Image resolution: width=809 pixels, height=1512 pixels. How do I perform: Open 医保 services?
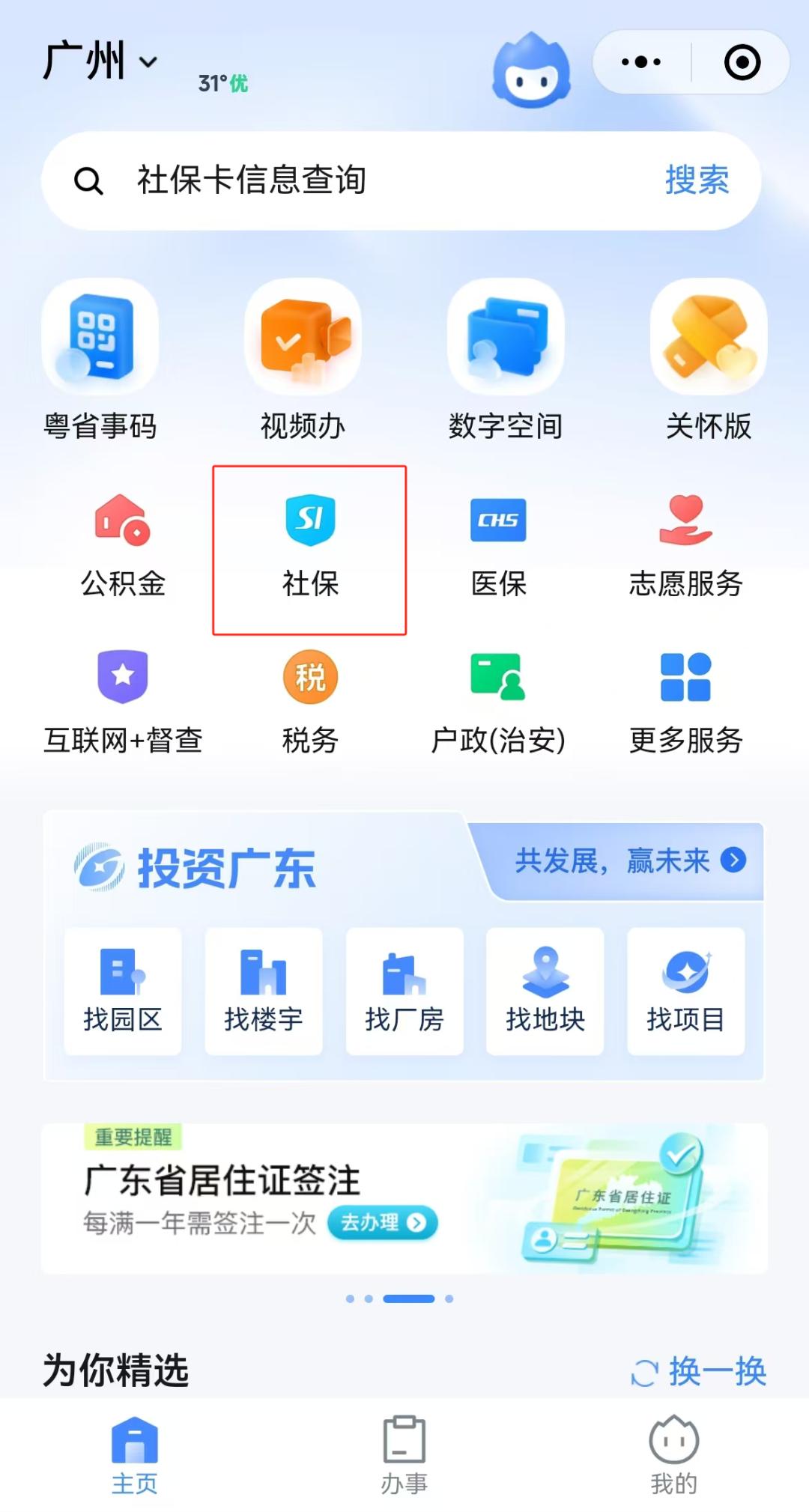(498, 547)
